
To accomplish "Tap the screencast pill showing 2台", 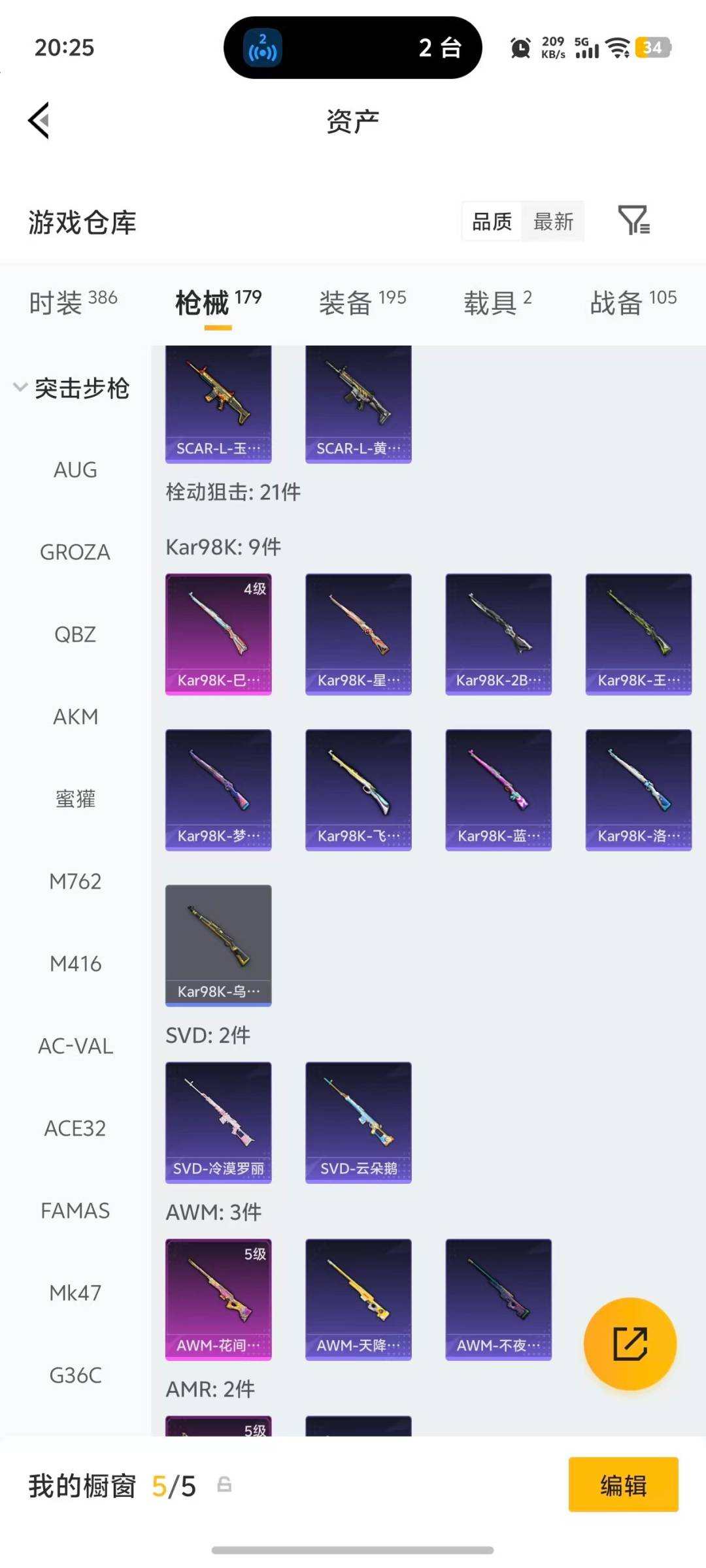I will 353,48.
